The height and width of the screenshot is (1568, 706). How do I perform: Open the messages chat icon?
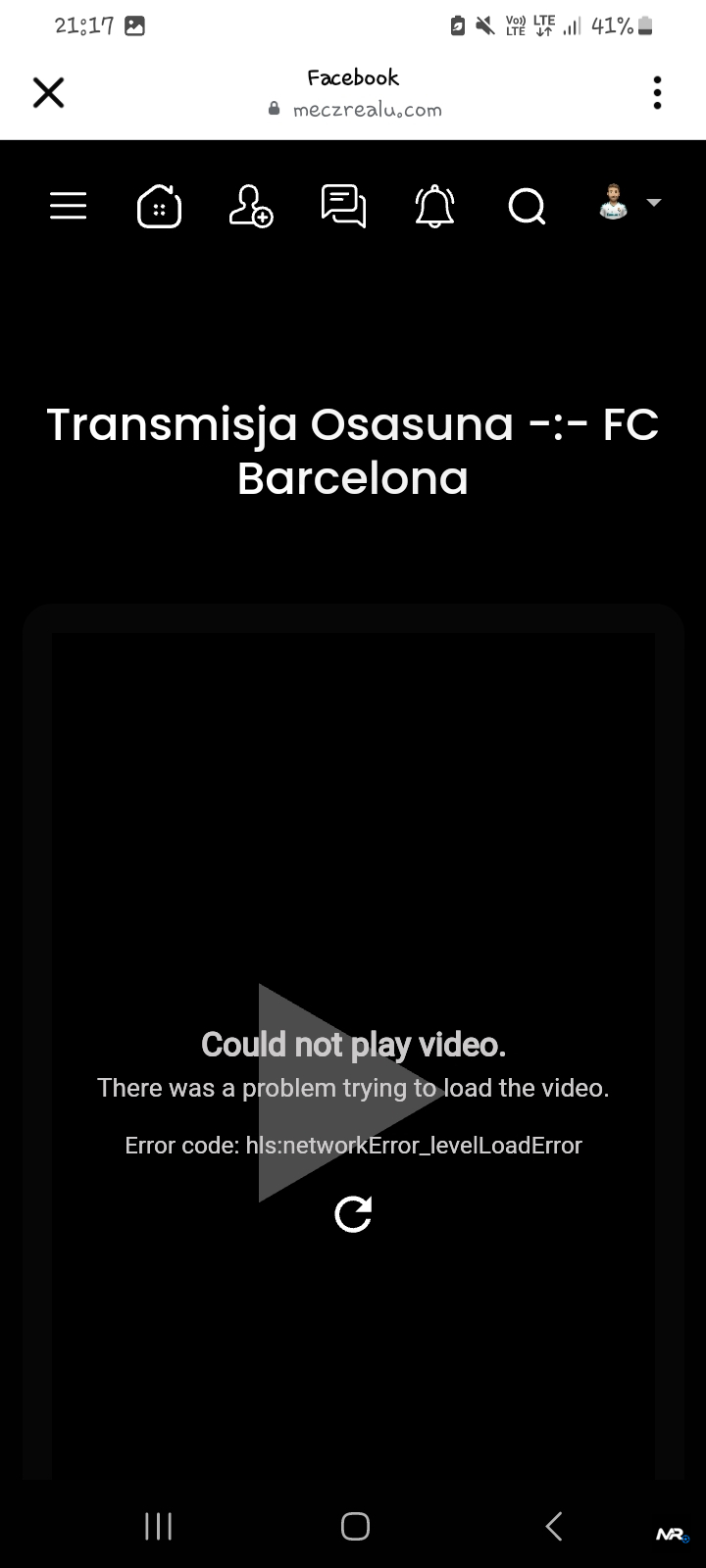[x=343, y=206]
